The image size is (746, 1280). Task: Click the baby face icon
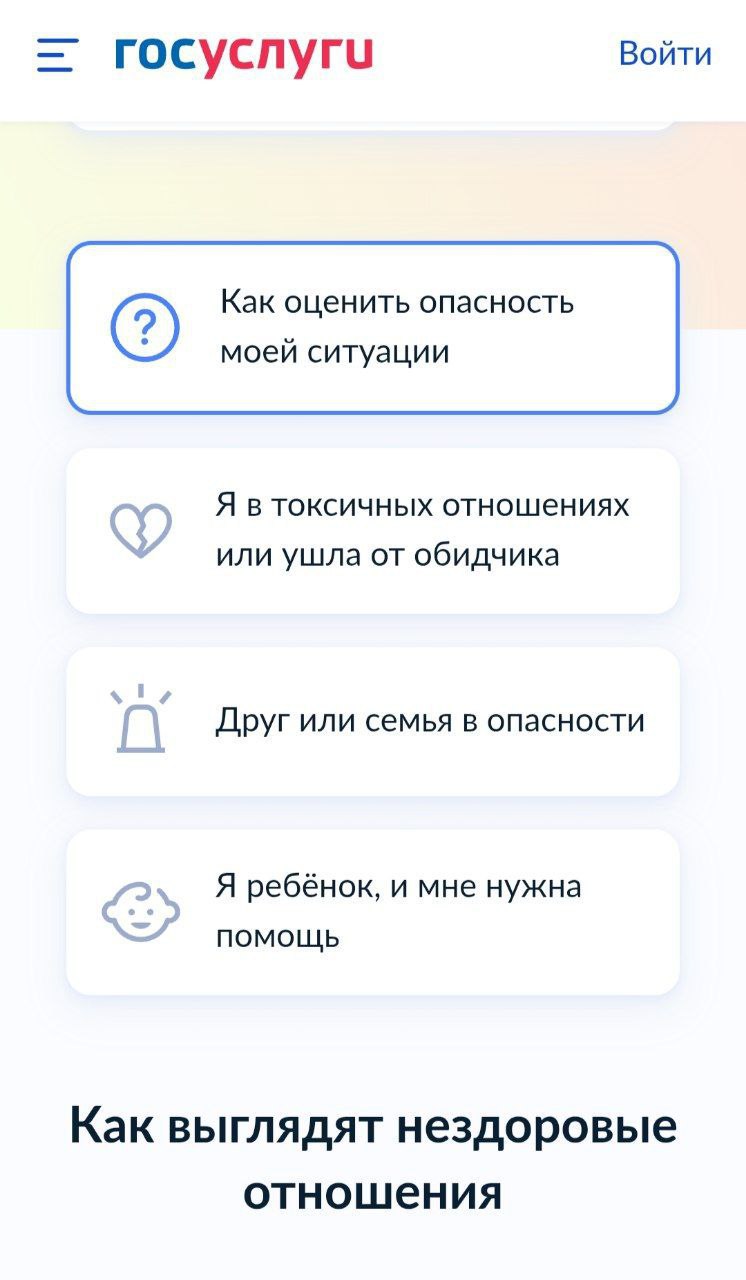[x=139, y=910]
